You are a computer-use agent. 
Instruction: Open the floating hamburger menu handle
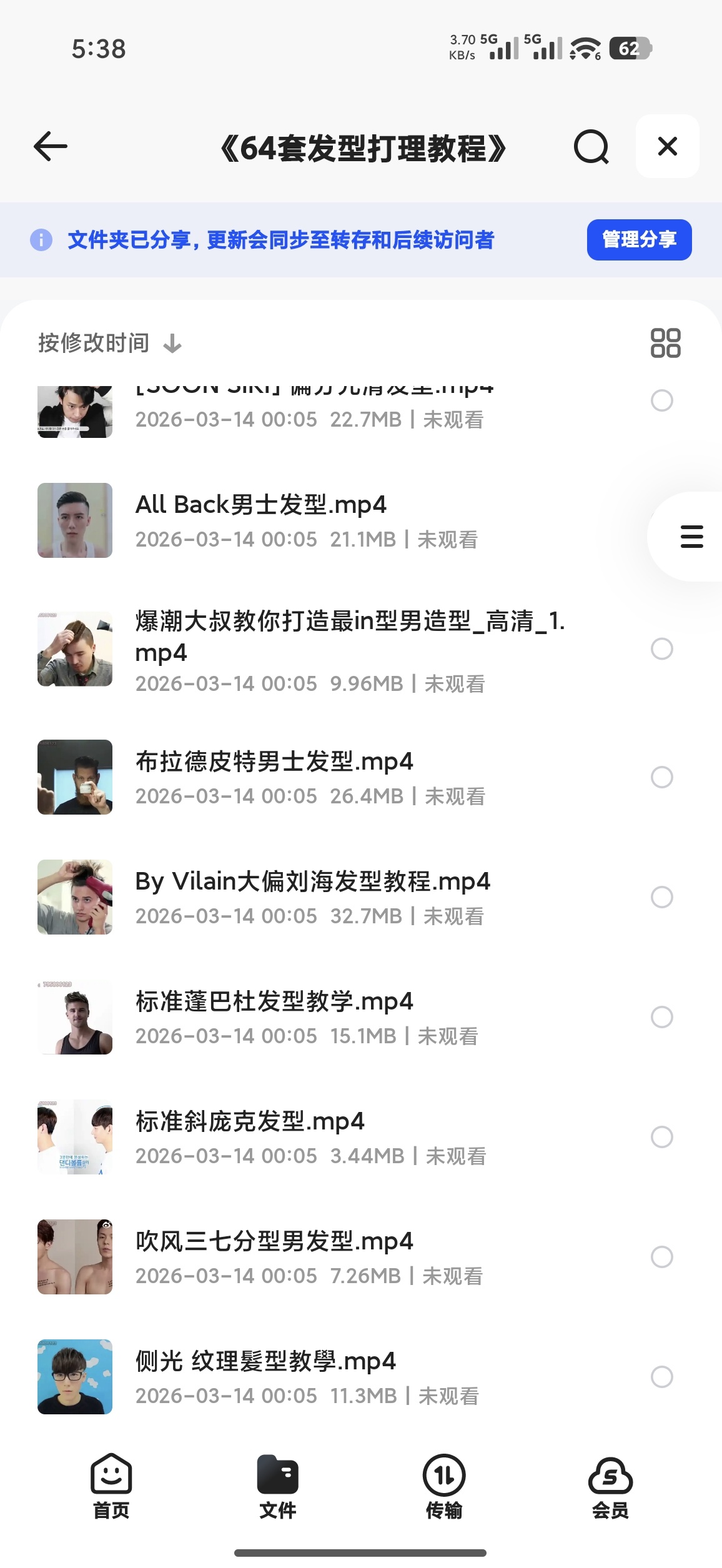click(691, 537)
